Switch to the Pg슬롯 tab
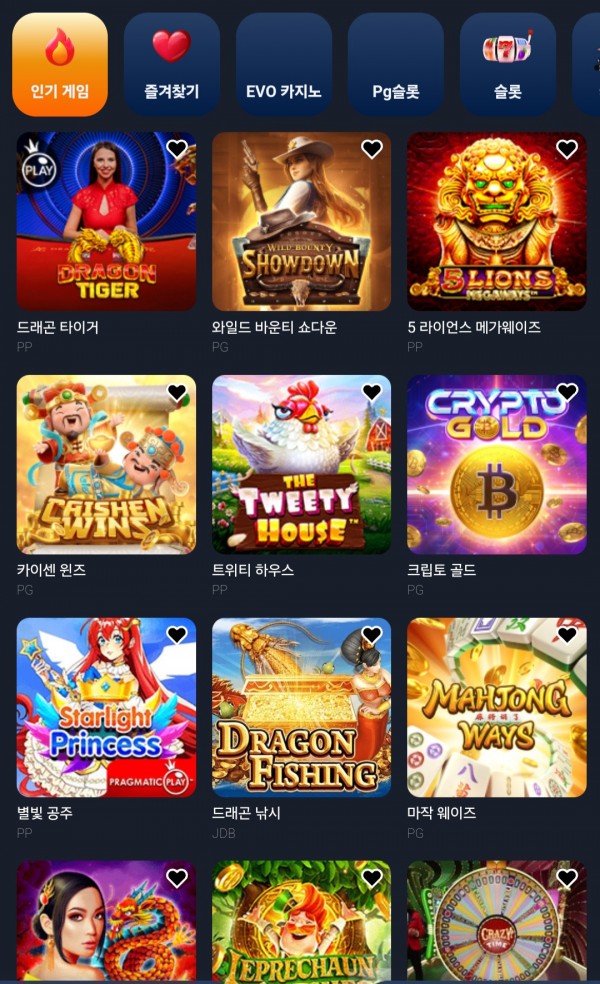Viewport: 600px width, 984px height. (396, 65)
